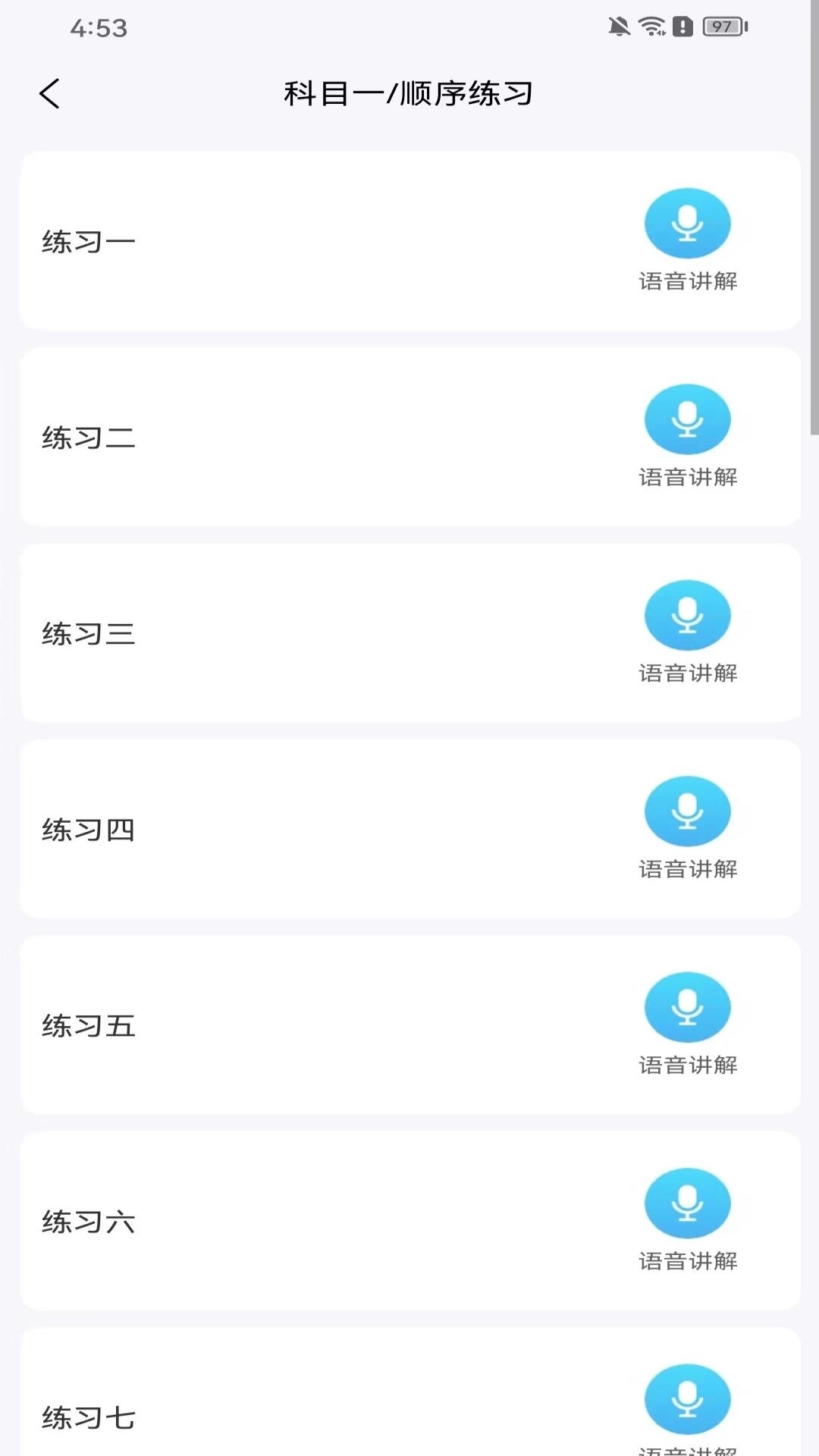Go back using the back arrow
Image resolution: width=819 pixels, height=1456 pixels.
tap(50, 93)
